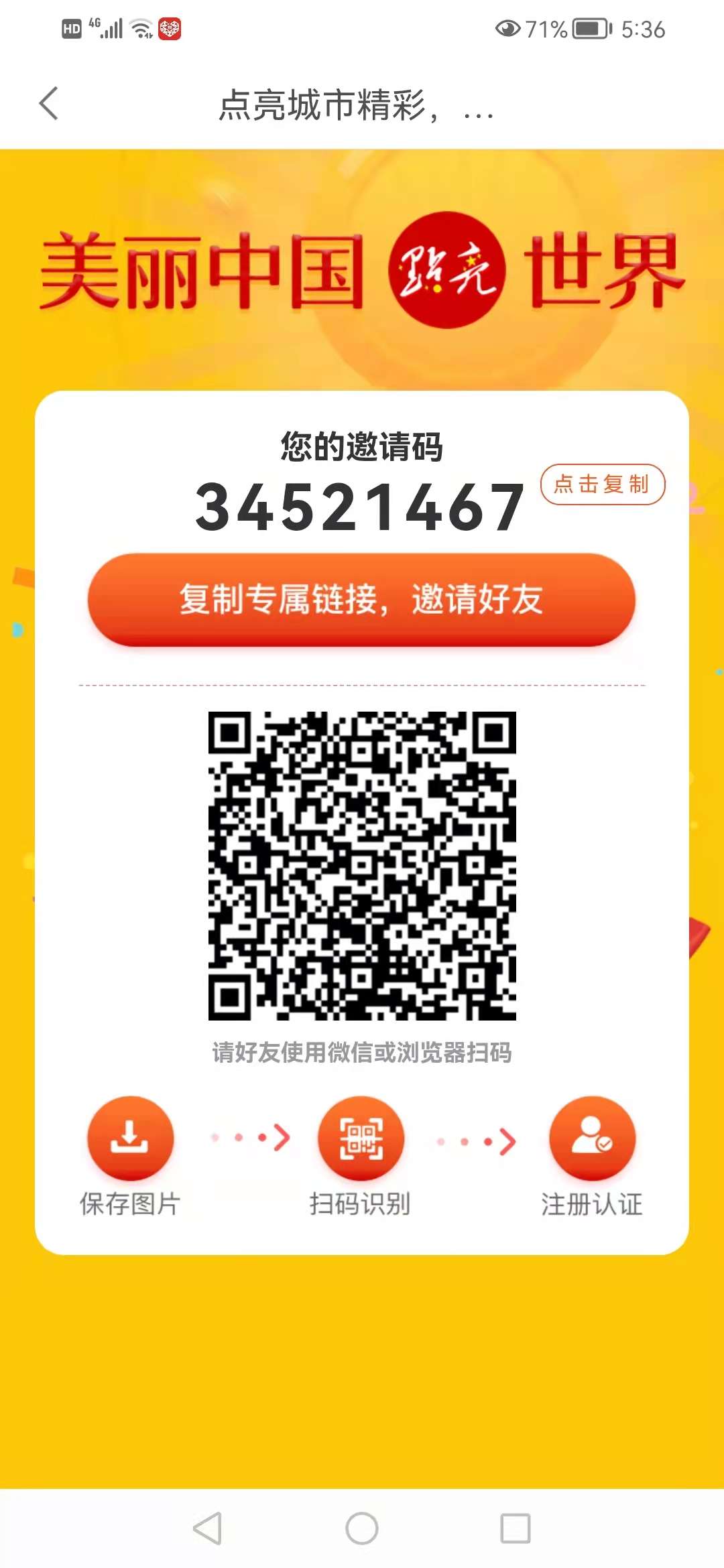
Task: Tap 点击复制 to copy invitation code
Action: (602, 484)
